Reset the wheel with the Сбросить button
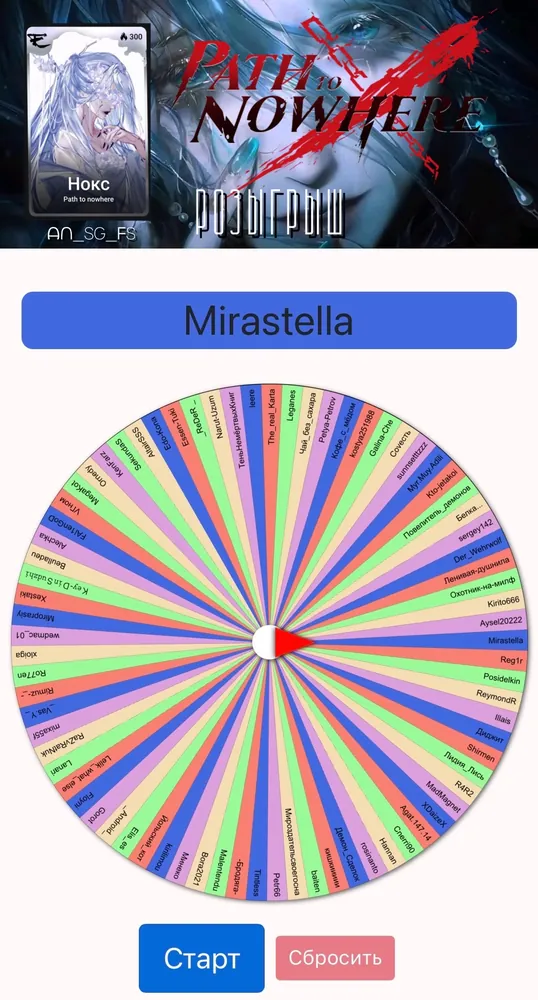 (335, 957)
